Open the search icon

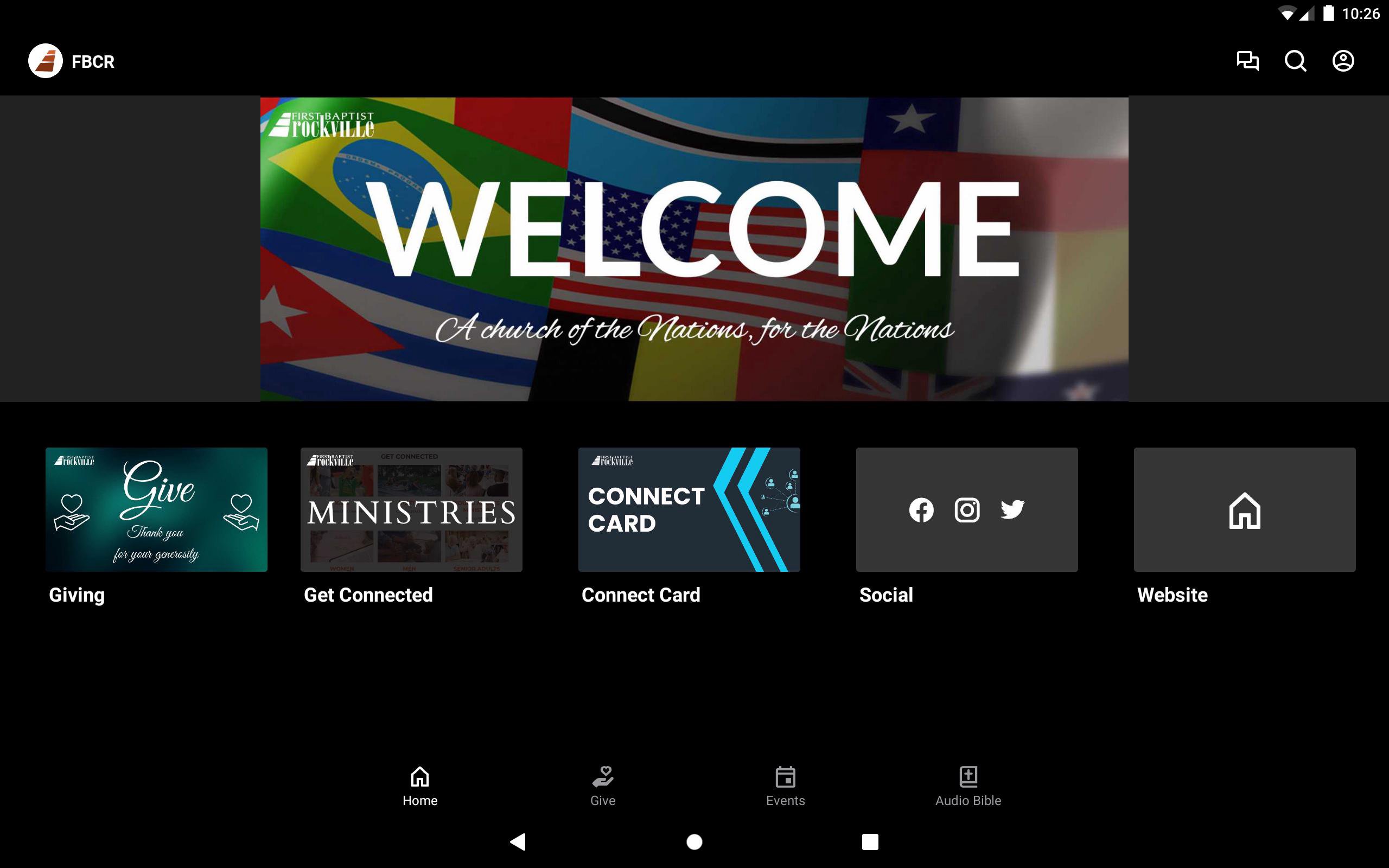point(1295,61)
